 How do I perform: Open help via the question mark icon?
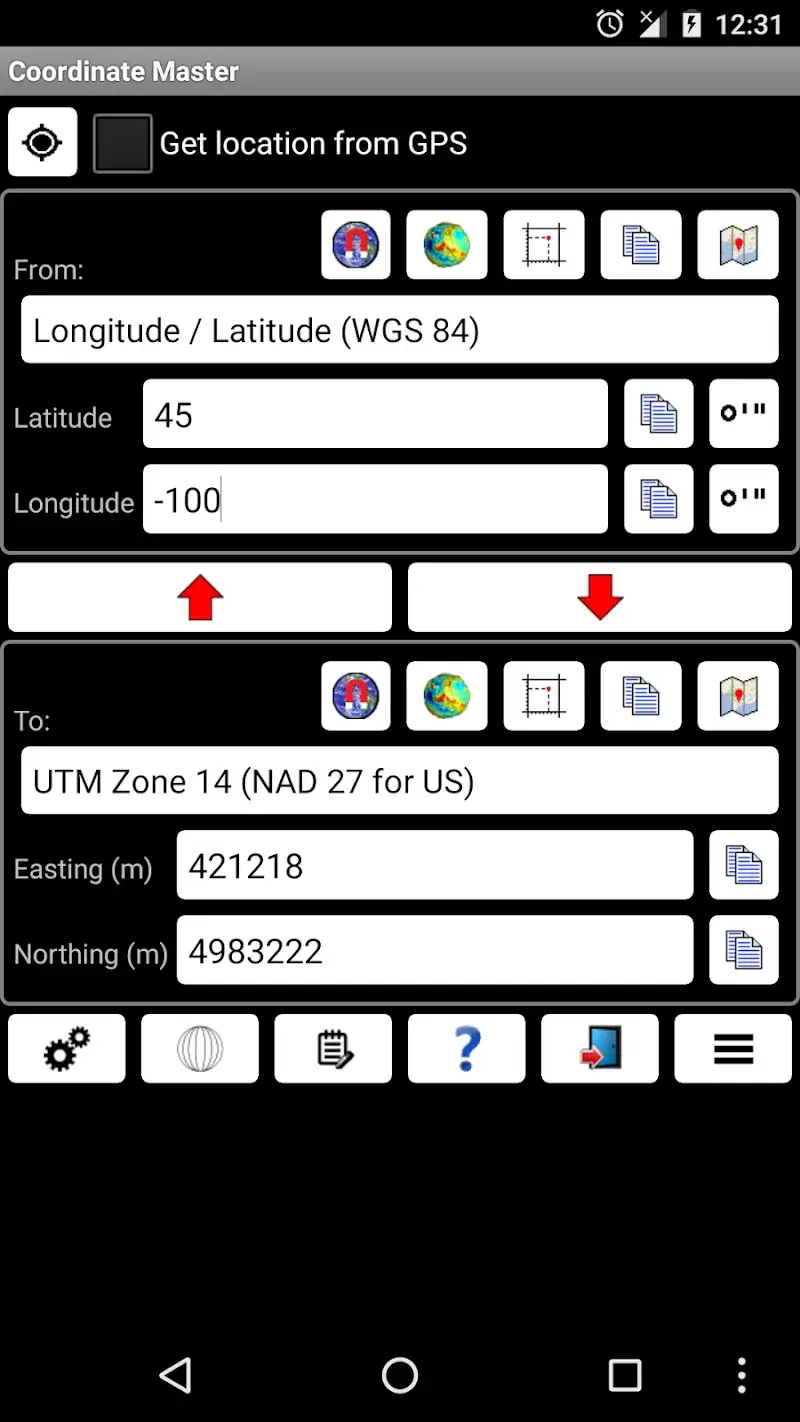466,1048
